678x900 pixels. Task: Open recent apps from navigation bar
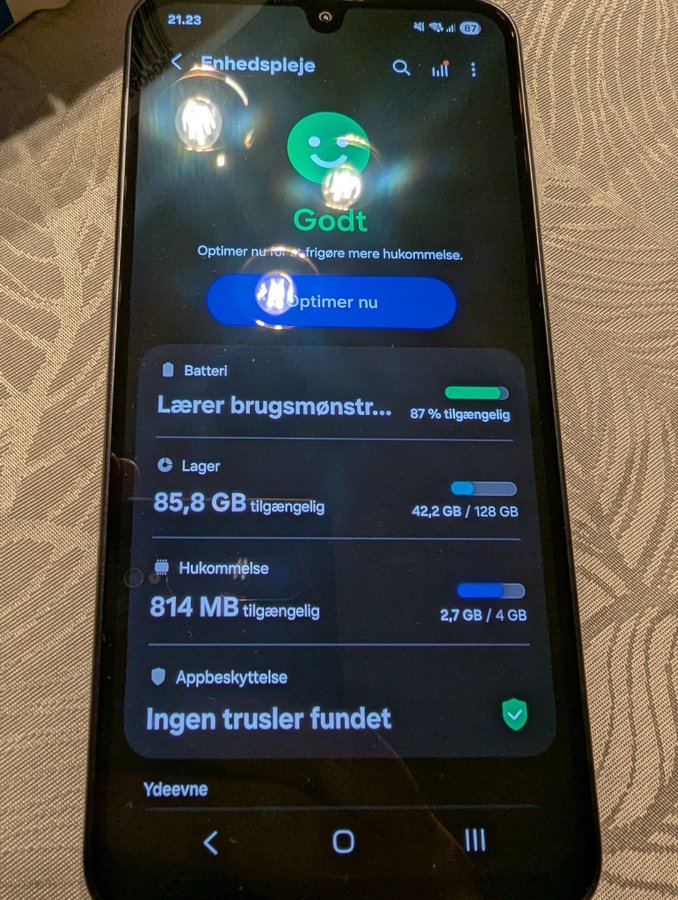475,840
